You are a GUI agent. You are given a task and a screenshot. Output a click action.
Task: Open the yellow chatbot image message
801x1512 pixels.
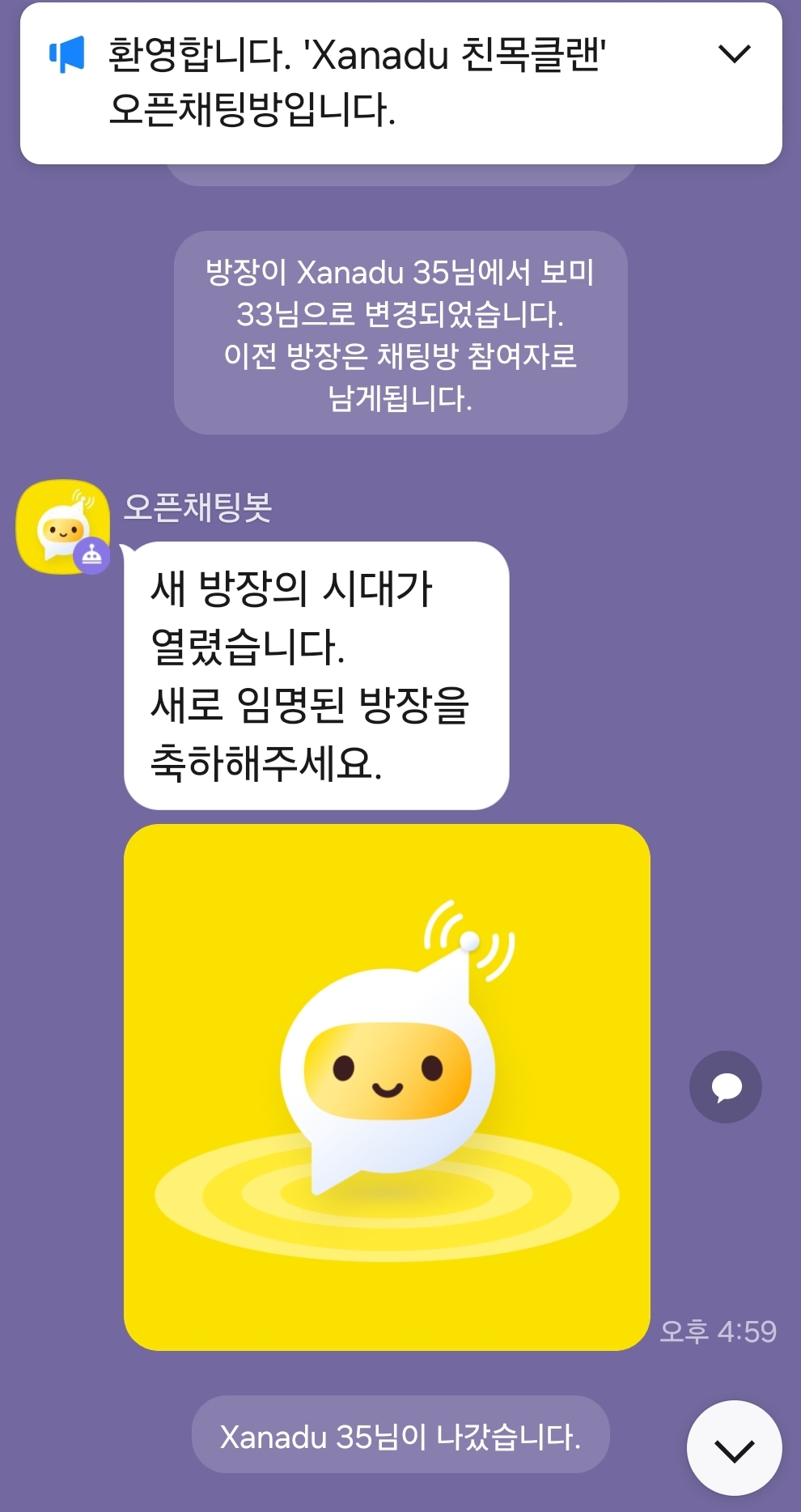[387, 1086]
